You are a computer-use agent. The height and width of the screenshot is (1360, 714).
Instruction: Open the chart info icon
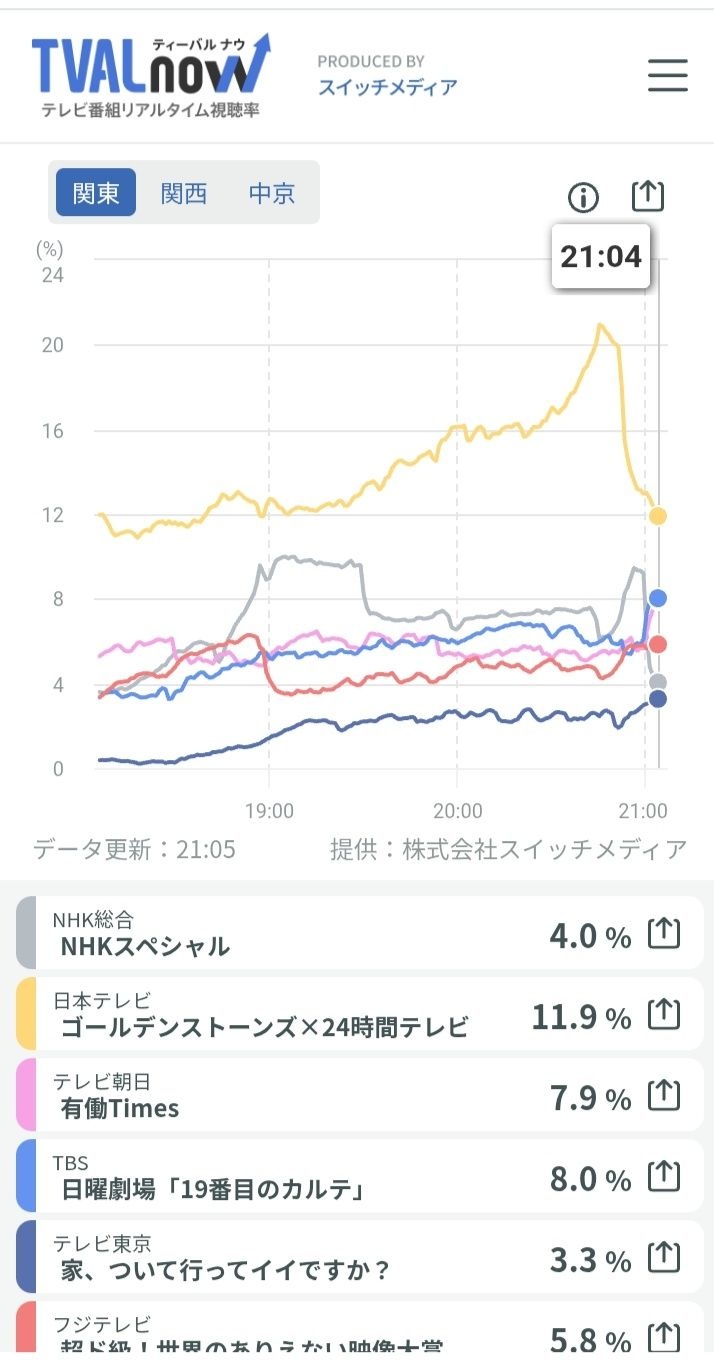pos(583,198)
